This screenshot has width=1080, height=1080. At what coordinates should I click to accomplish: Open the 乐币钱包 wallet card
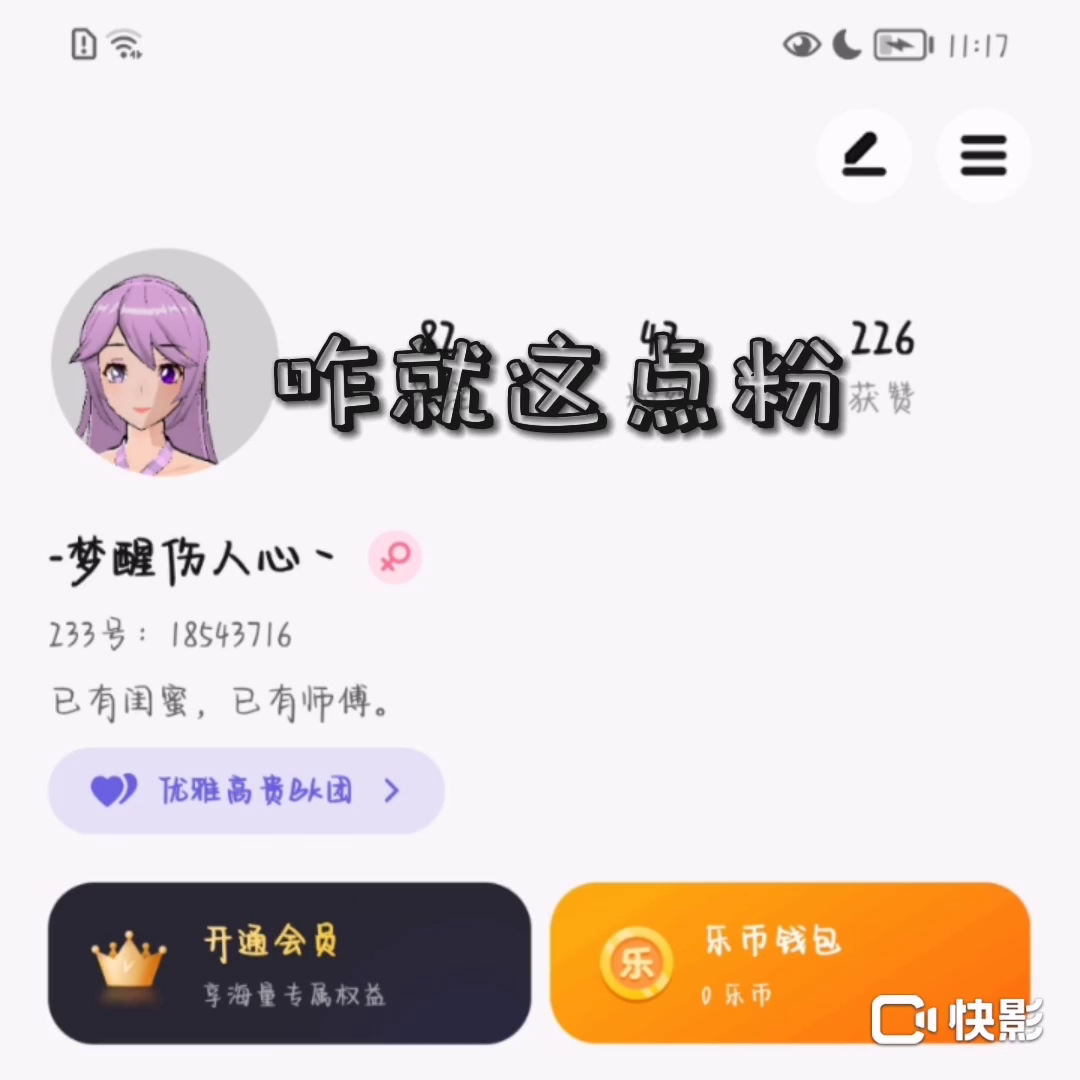pos(789,962)
